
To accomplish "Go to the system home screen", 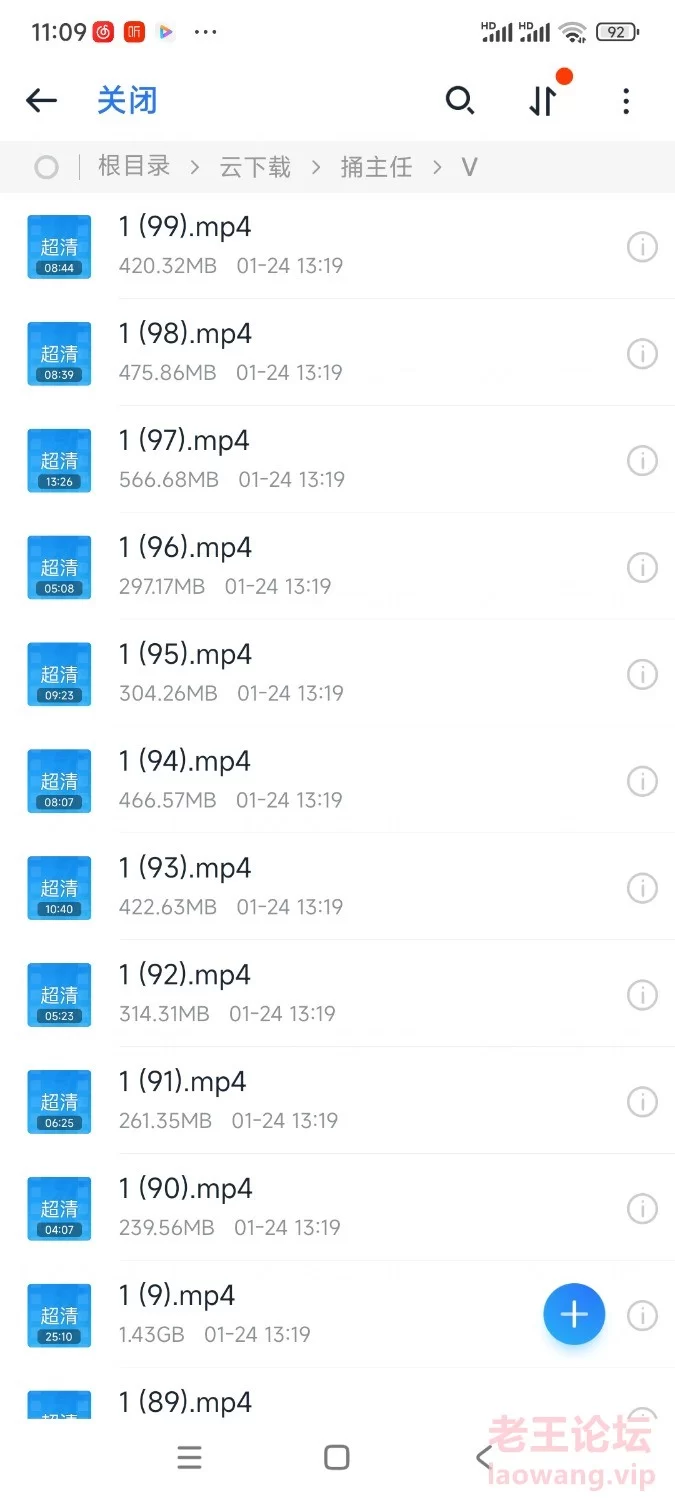I will pyautogui.click(x=337, y=1457).
